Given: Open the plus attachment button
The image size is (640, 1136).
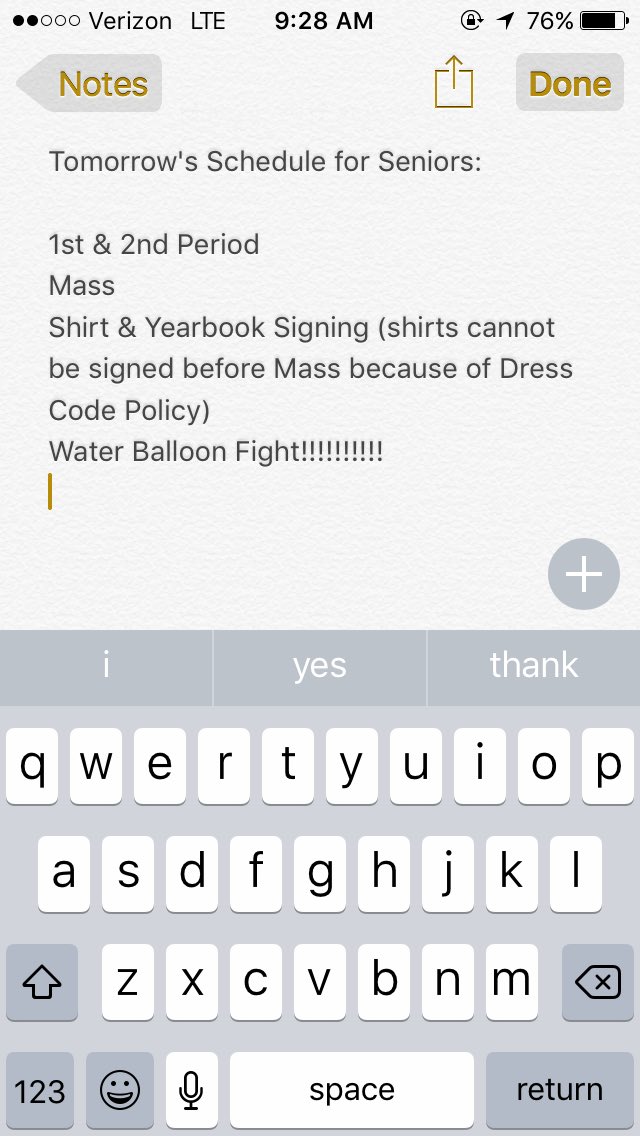Looking at the screenshot, I should coord(583,575).
